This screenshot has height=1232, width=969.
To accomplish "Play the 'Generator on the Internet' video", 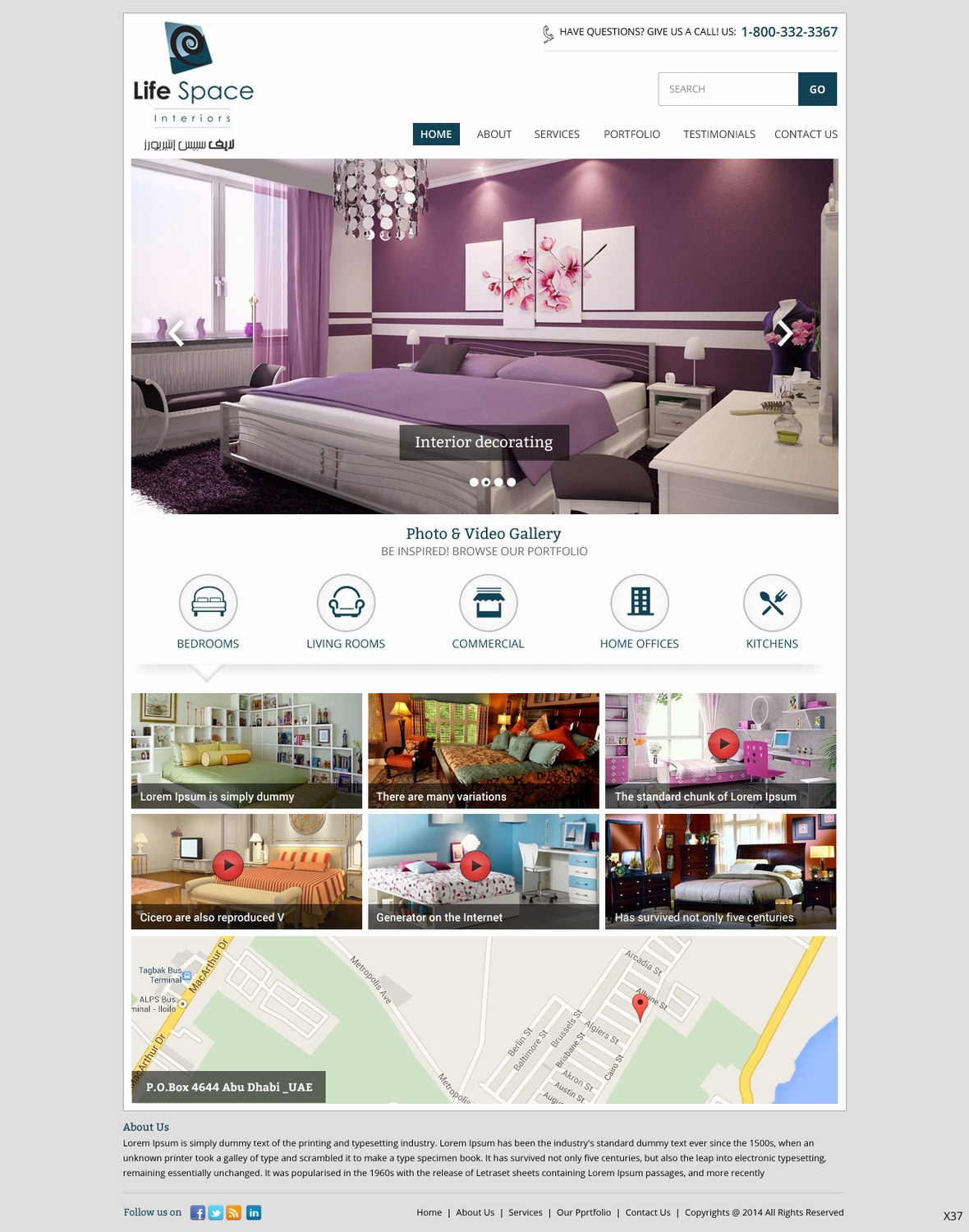I will [475, 865].
